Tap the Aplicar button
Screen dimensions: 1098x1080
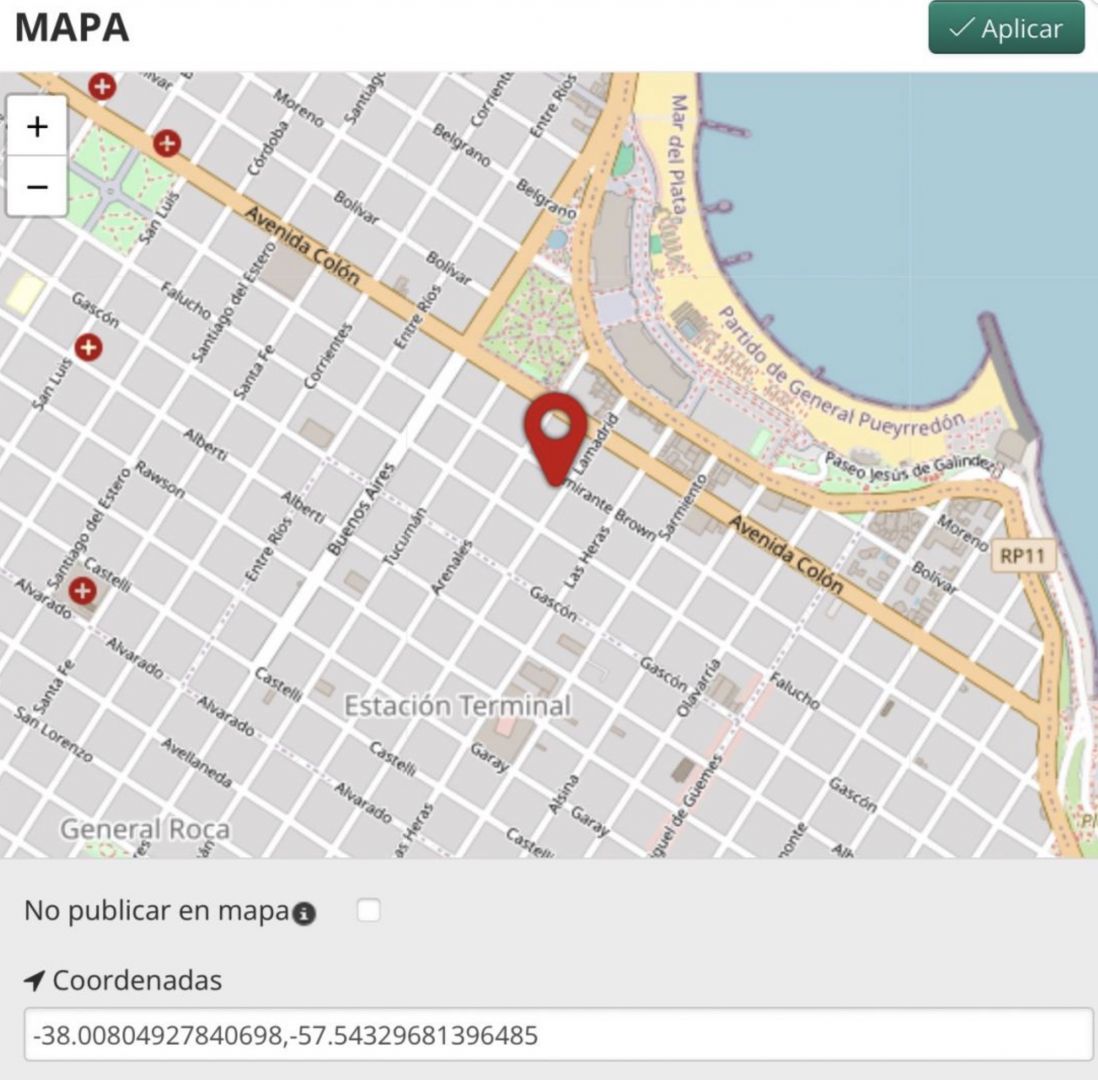[x=1006, y=28]
